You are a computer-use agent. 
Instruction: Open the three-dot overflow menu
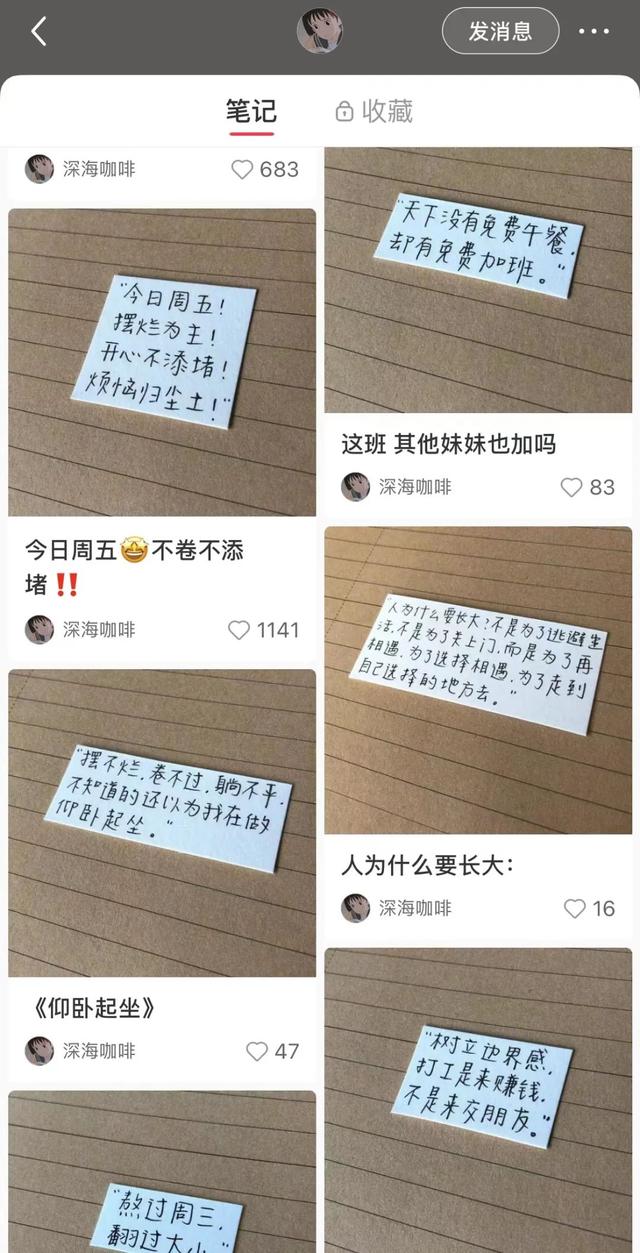coord(594,32)
